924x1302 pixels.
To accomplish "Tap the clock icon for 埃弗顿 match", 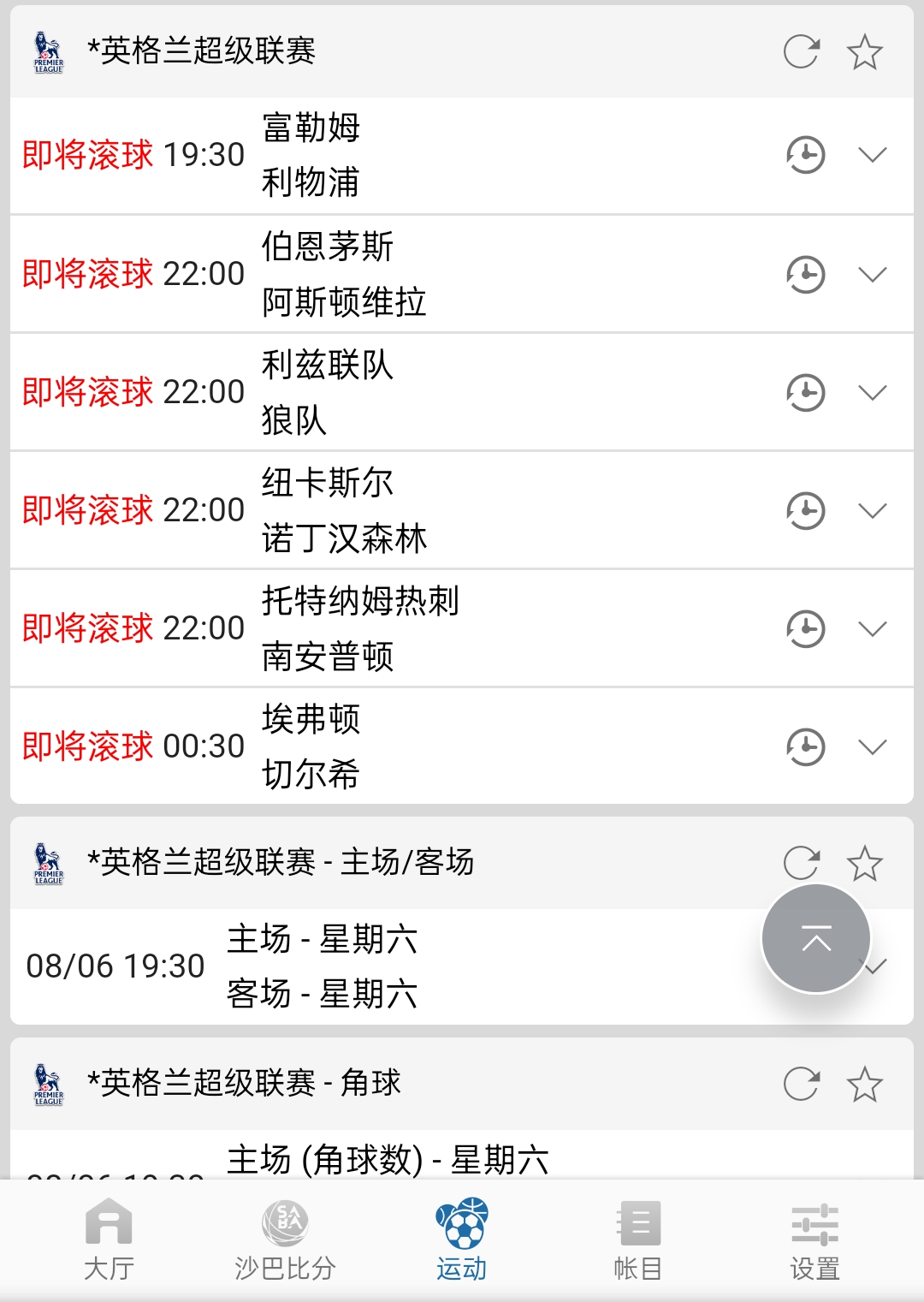I will (x=805, y=746).
